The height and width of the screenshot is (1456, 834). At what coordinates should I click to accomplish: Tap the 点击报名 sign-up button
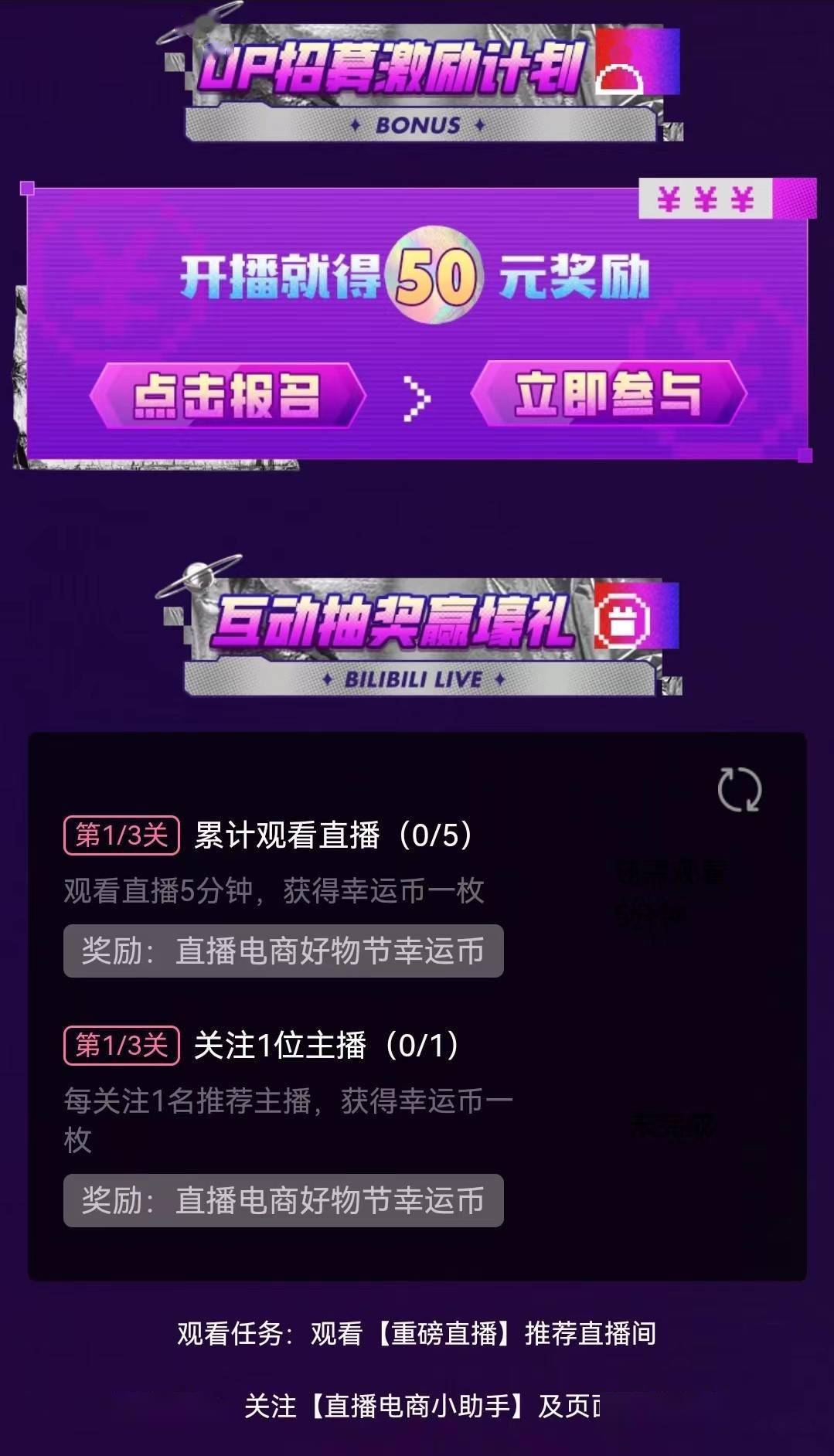[x=227, y=395]
